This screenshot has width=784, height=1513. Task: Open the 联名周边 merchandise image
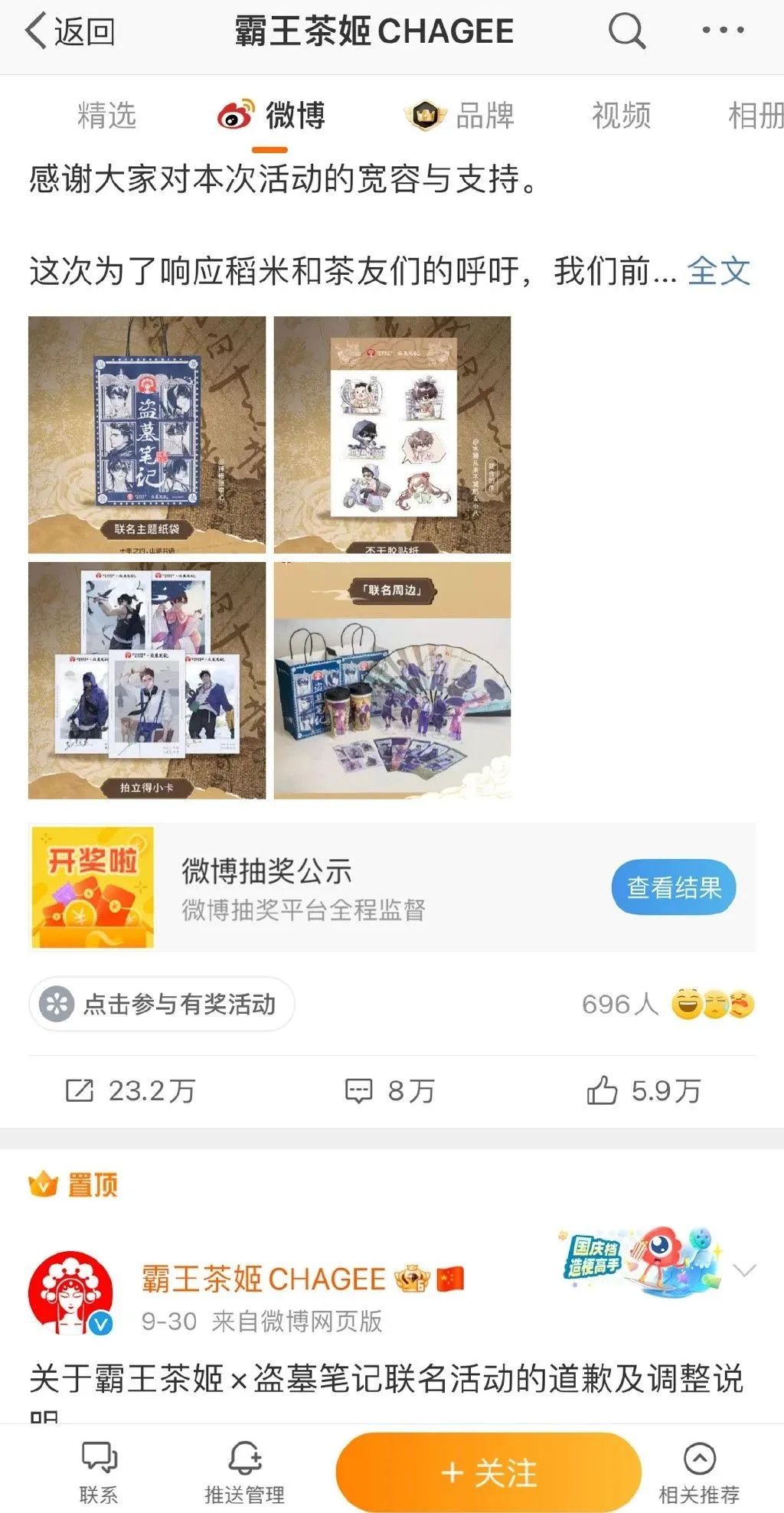click(392, 680)
